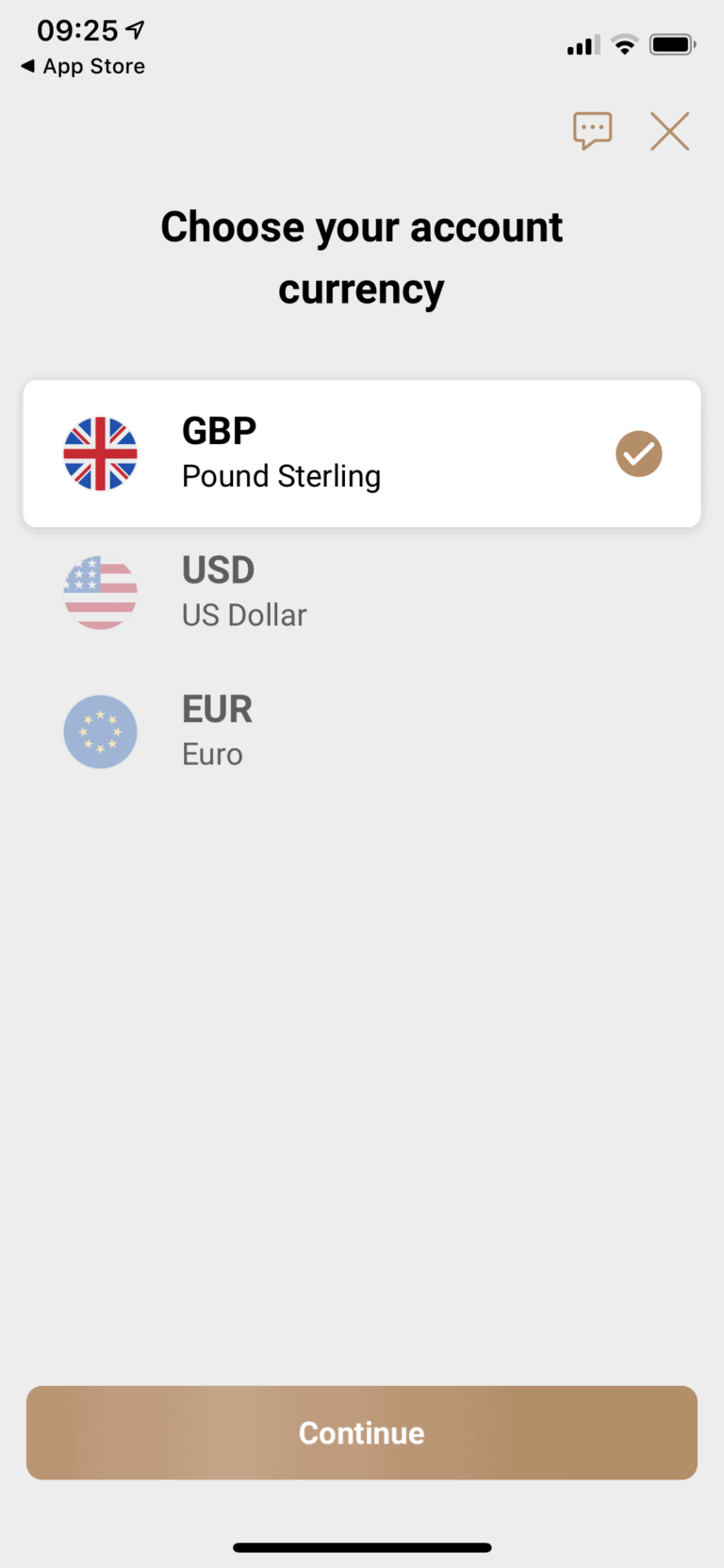Tap the checkmark on the GBP row

pos(638,454)
